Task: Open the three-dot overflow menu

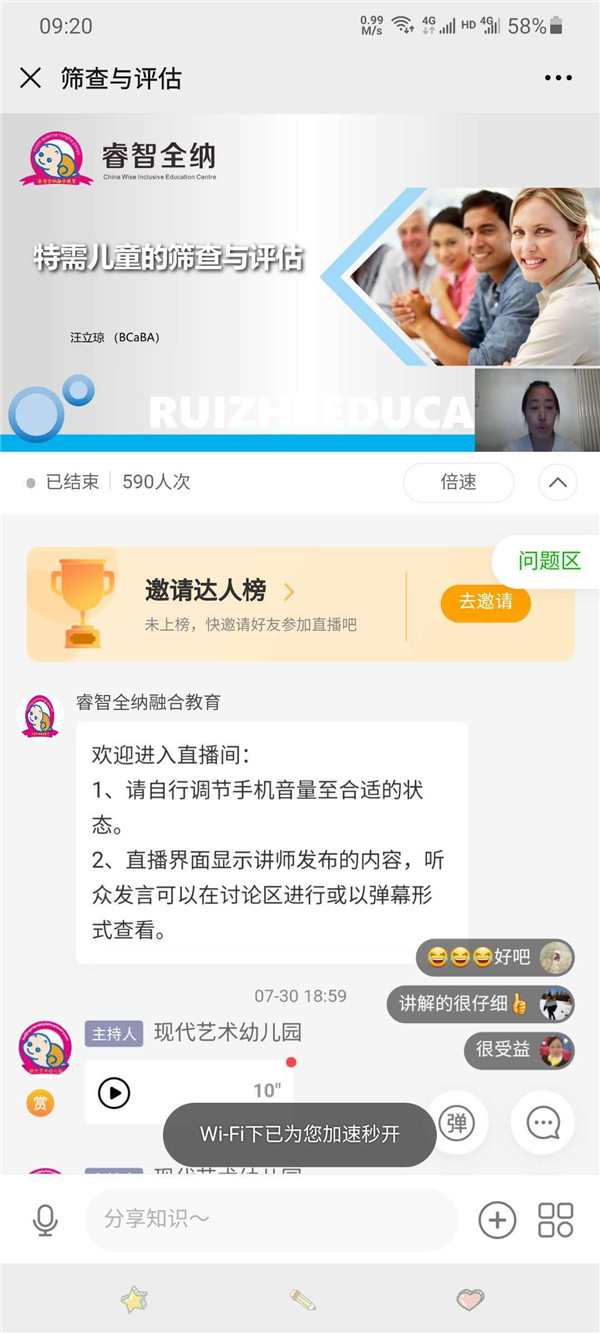Action: pyautogui.click(x=558, y=78)
